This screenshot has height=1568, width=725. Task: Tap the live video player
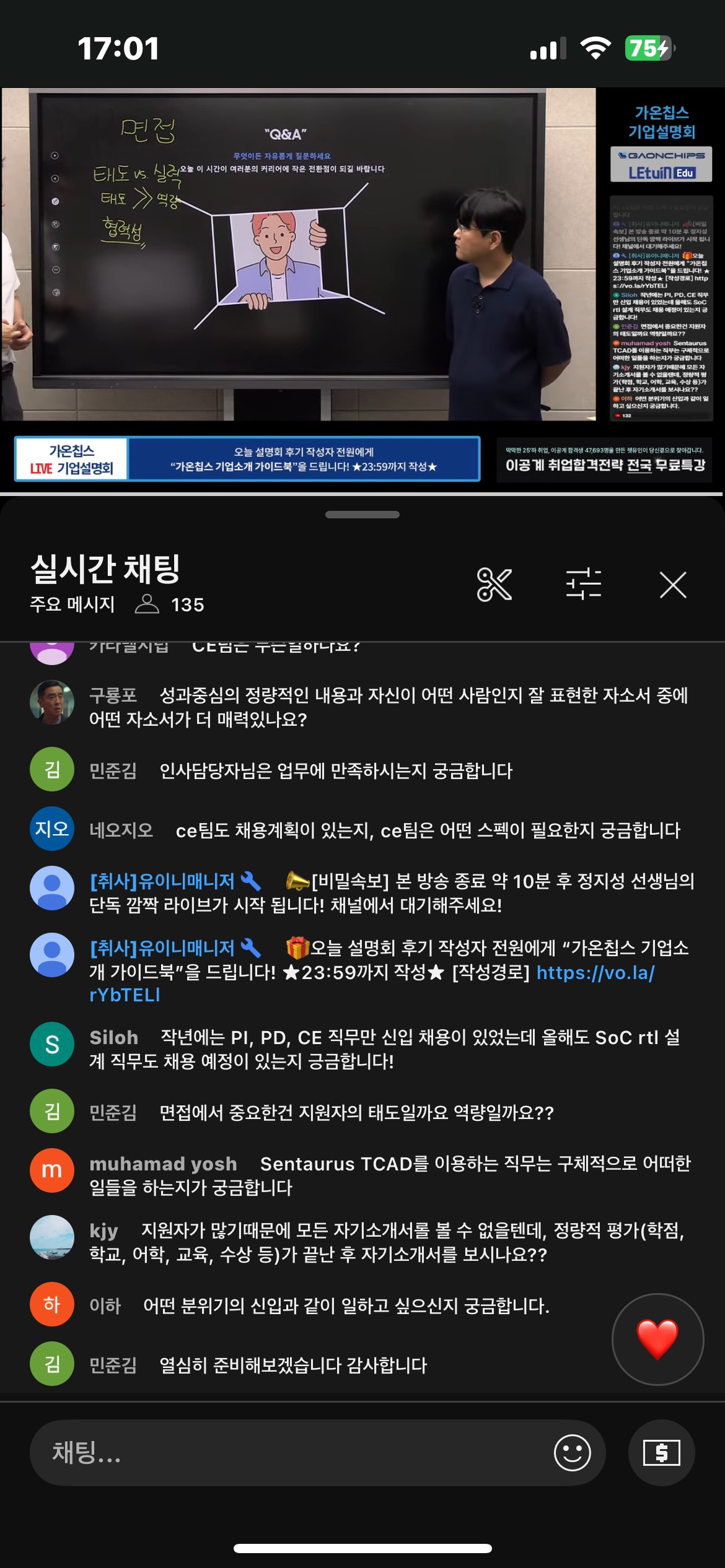(297, 254)
